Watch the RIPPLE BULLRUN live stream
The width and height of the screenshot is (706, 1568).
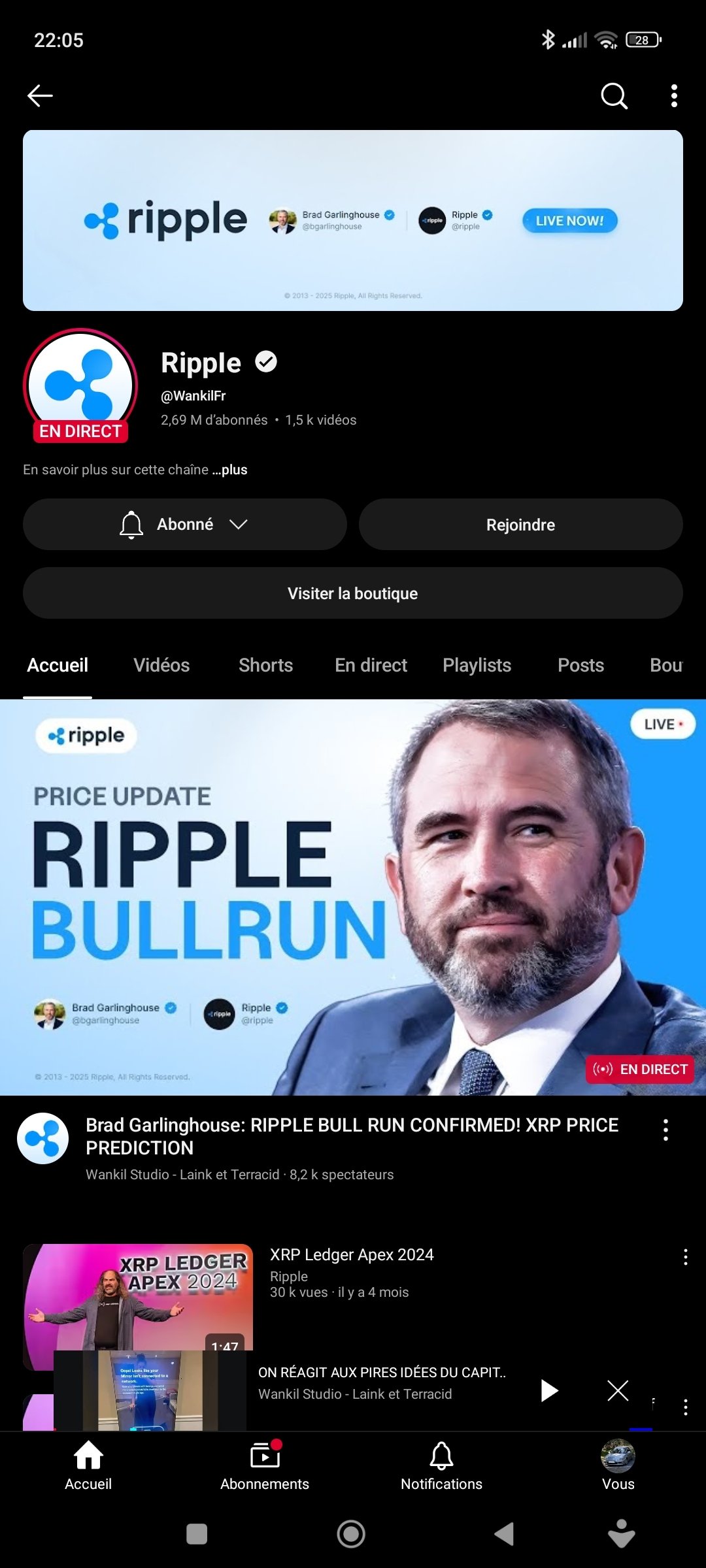(x=353, y=897)
